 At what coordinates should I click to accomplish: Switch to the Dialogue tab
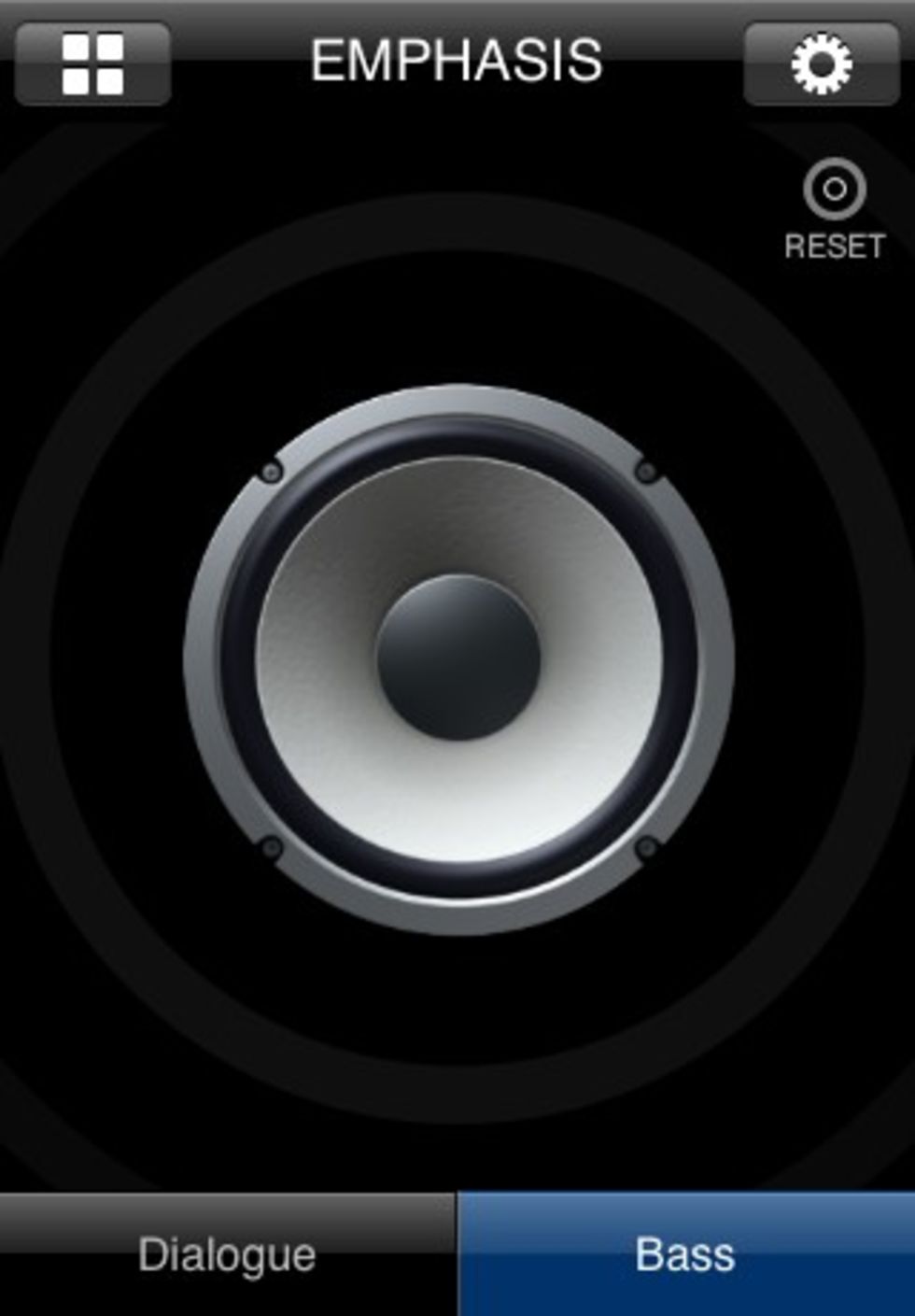pos(227,1253)
